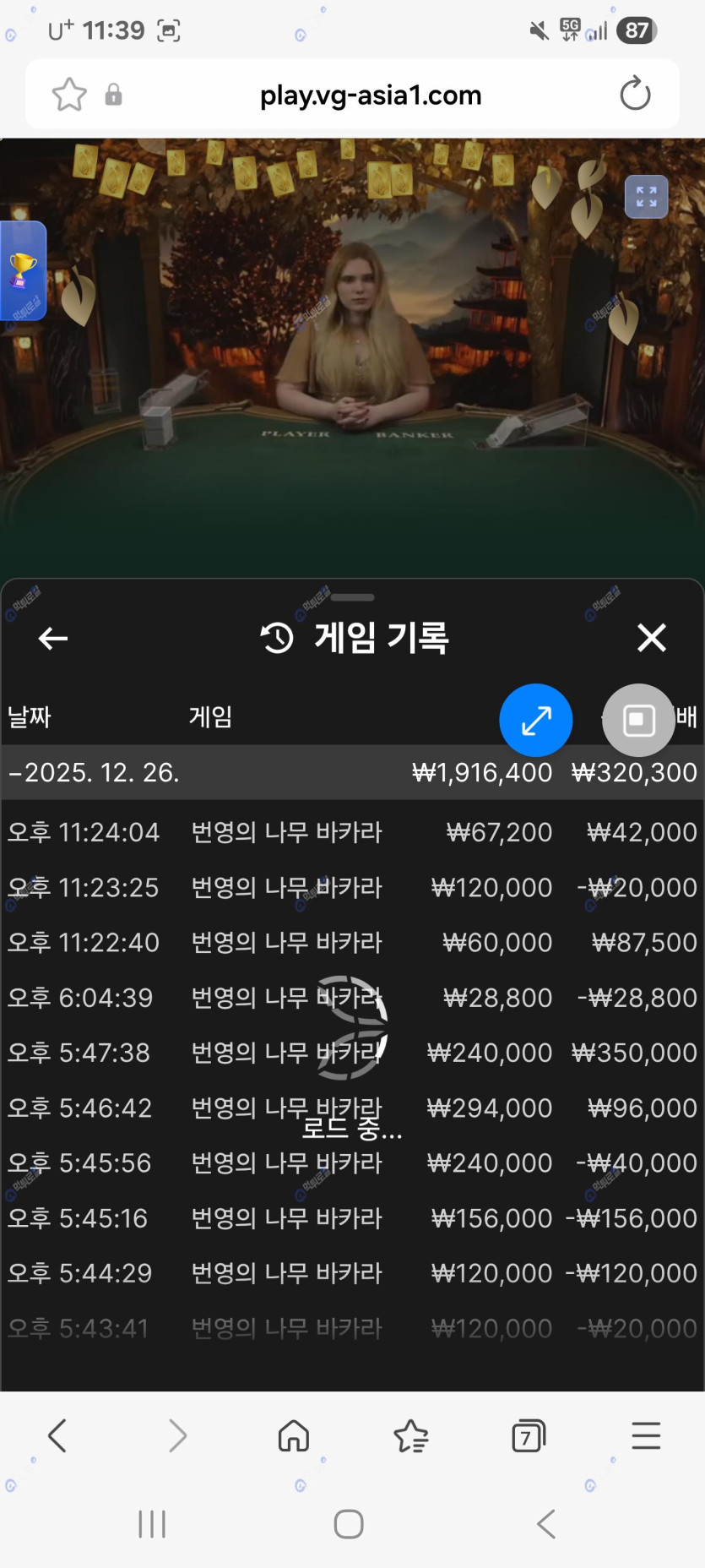Close the game history panel

coord(651,638)
